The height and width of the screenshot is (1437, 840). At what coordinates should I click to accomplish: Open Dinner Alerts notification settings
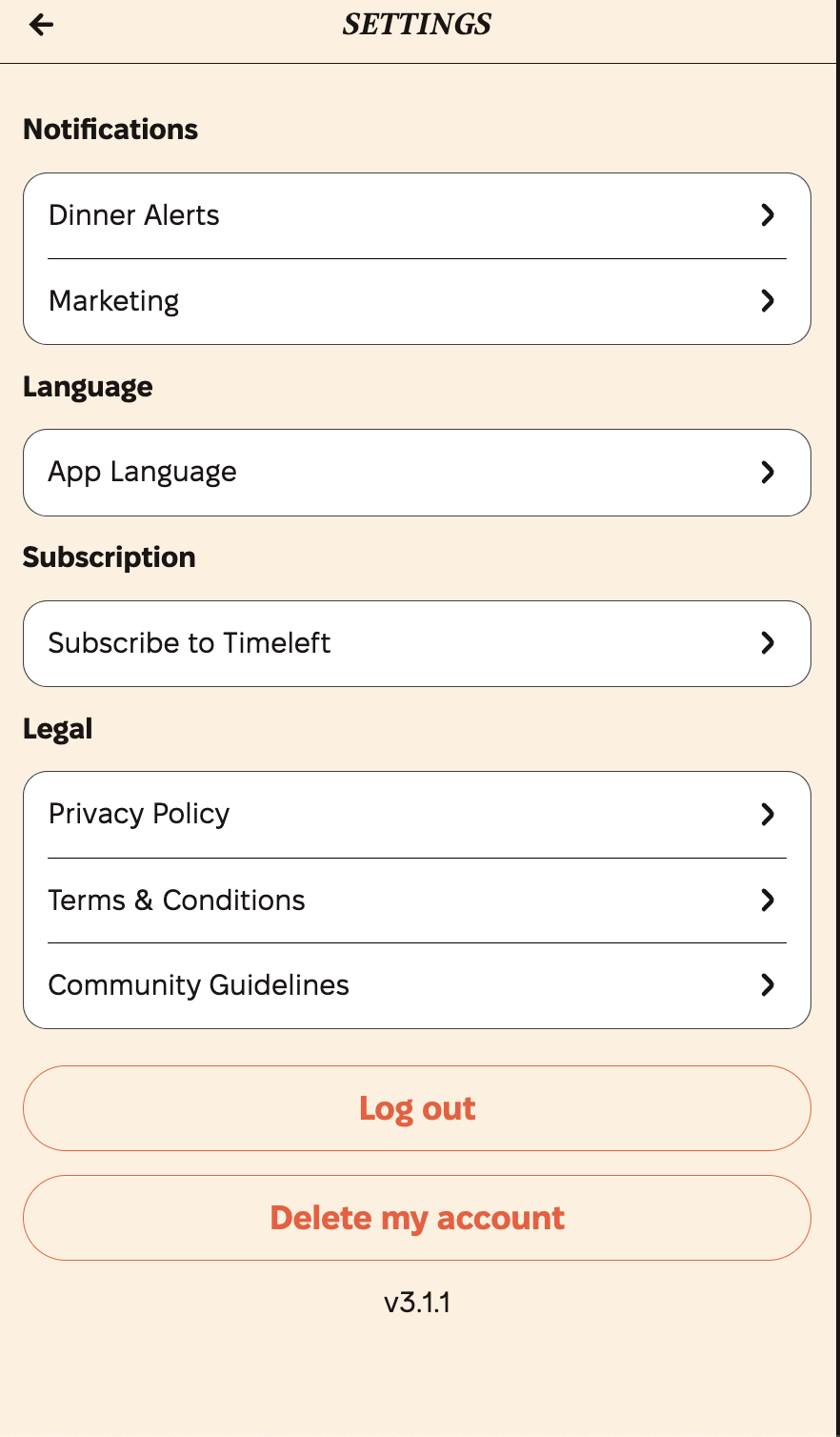416,215
